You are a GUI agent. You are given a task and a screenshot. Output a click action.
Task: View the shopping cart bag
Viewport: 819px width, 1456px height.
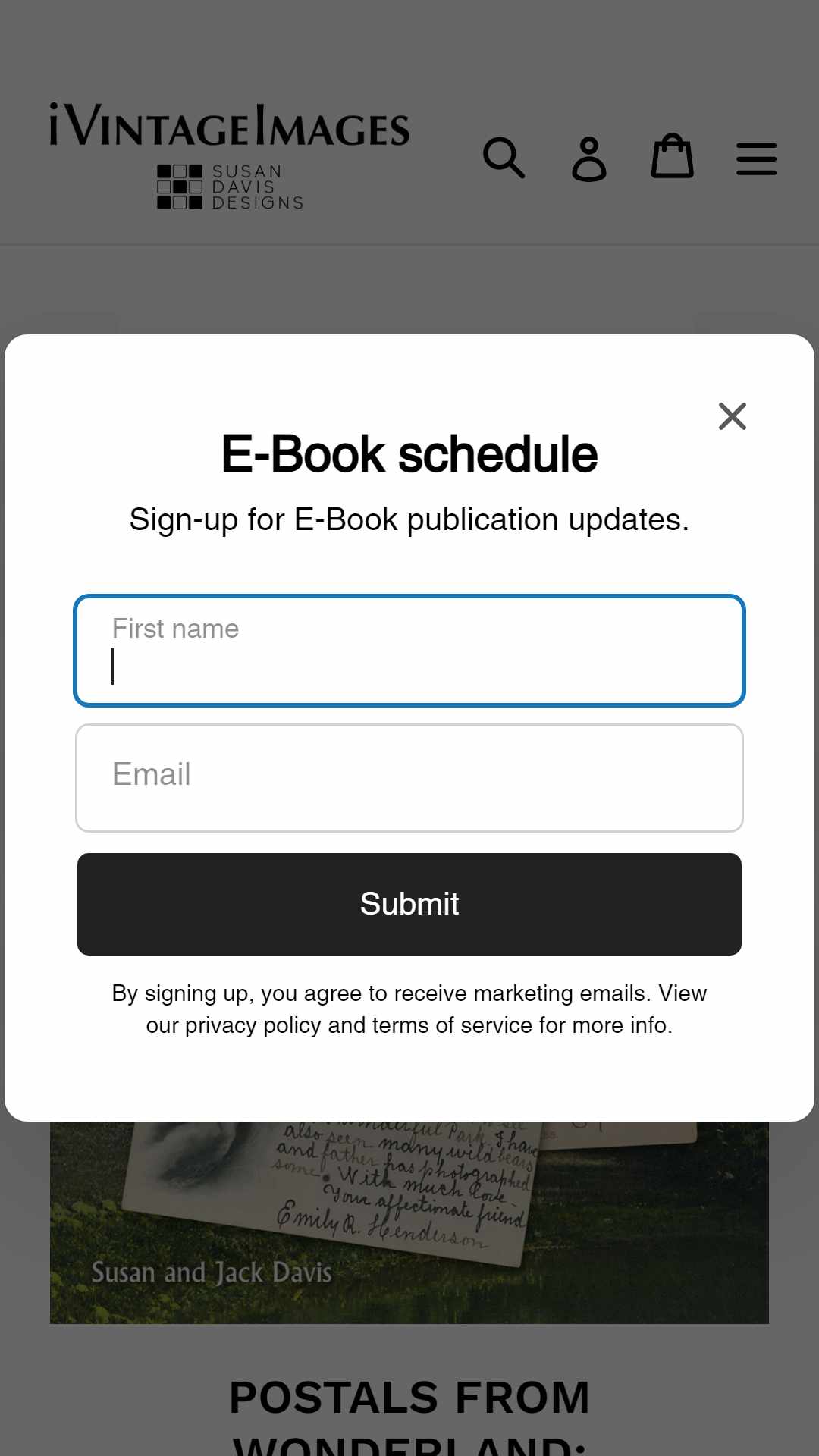673,156
